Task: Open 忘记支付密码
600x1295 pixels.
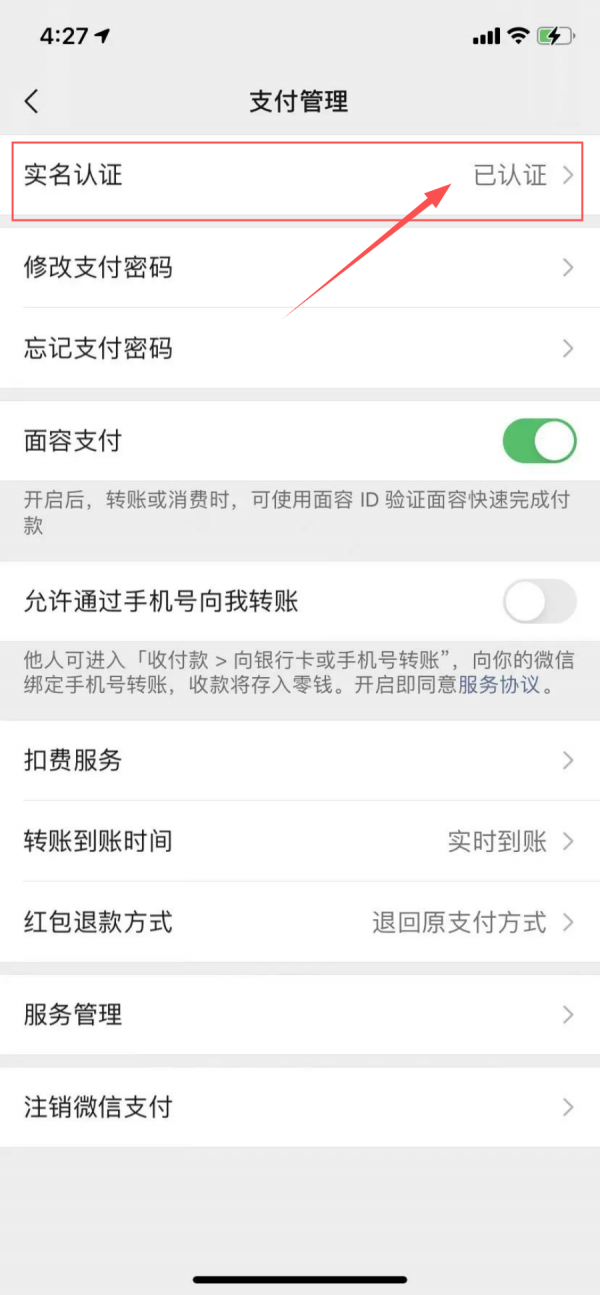Action: [x=300, y=348]
